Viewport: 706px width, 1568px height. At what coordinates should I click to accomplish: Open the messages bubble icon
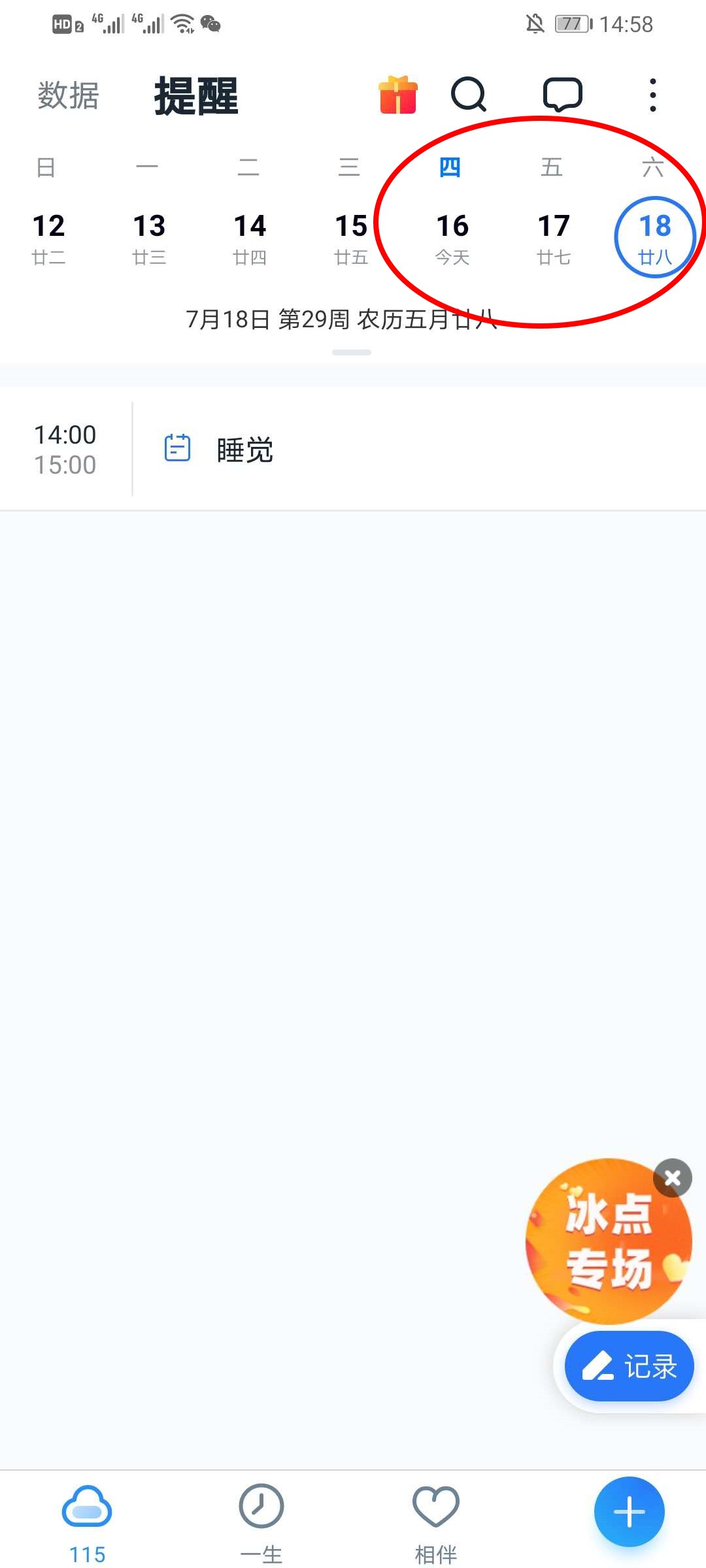point(562,95)
